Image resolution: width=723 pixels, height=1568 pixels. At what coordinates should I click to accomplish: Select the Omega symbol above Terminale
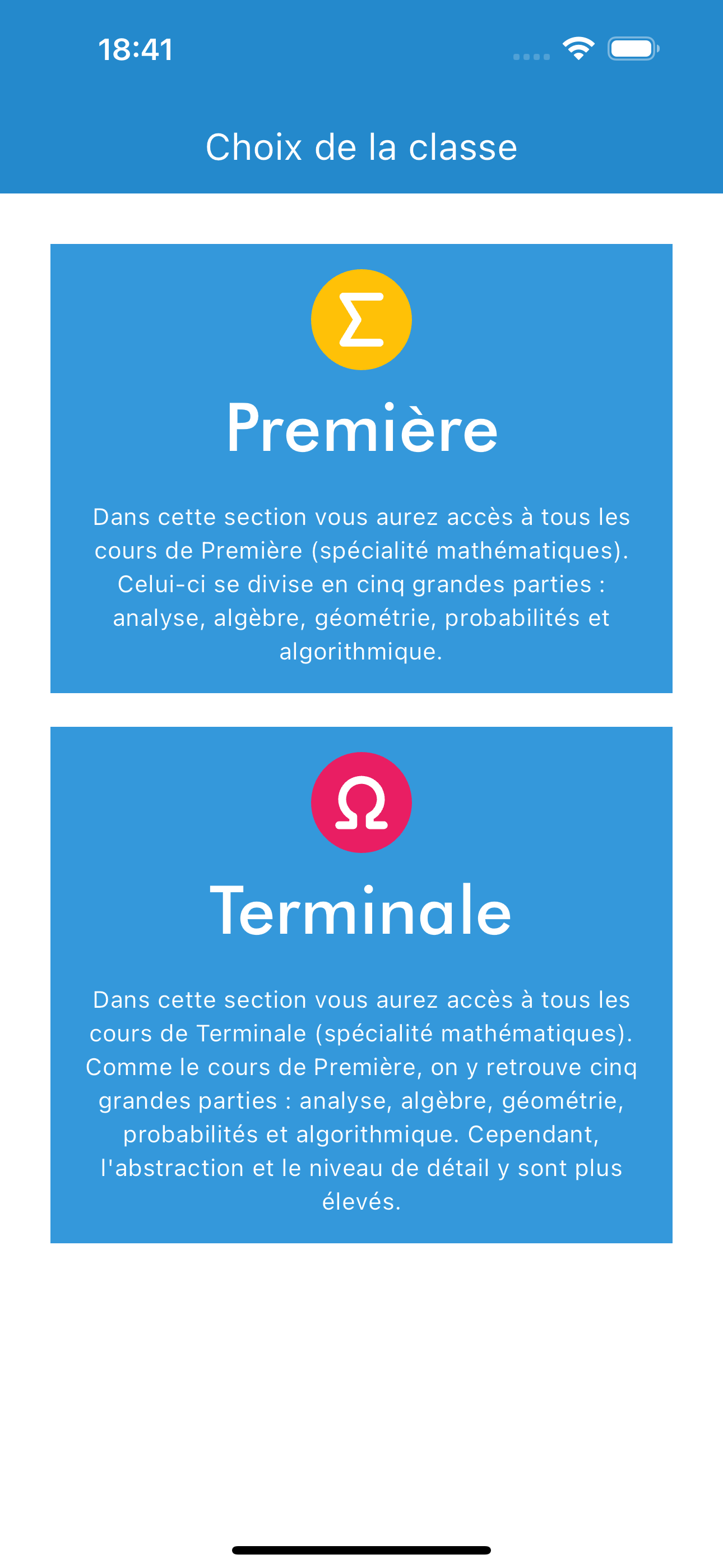click(x=361, y=803)
